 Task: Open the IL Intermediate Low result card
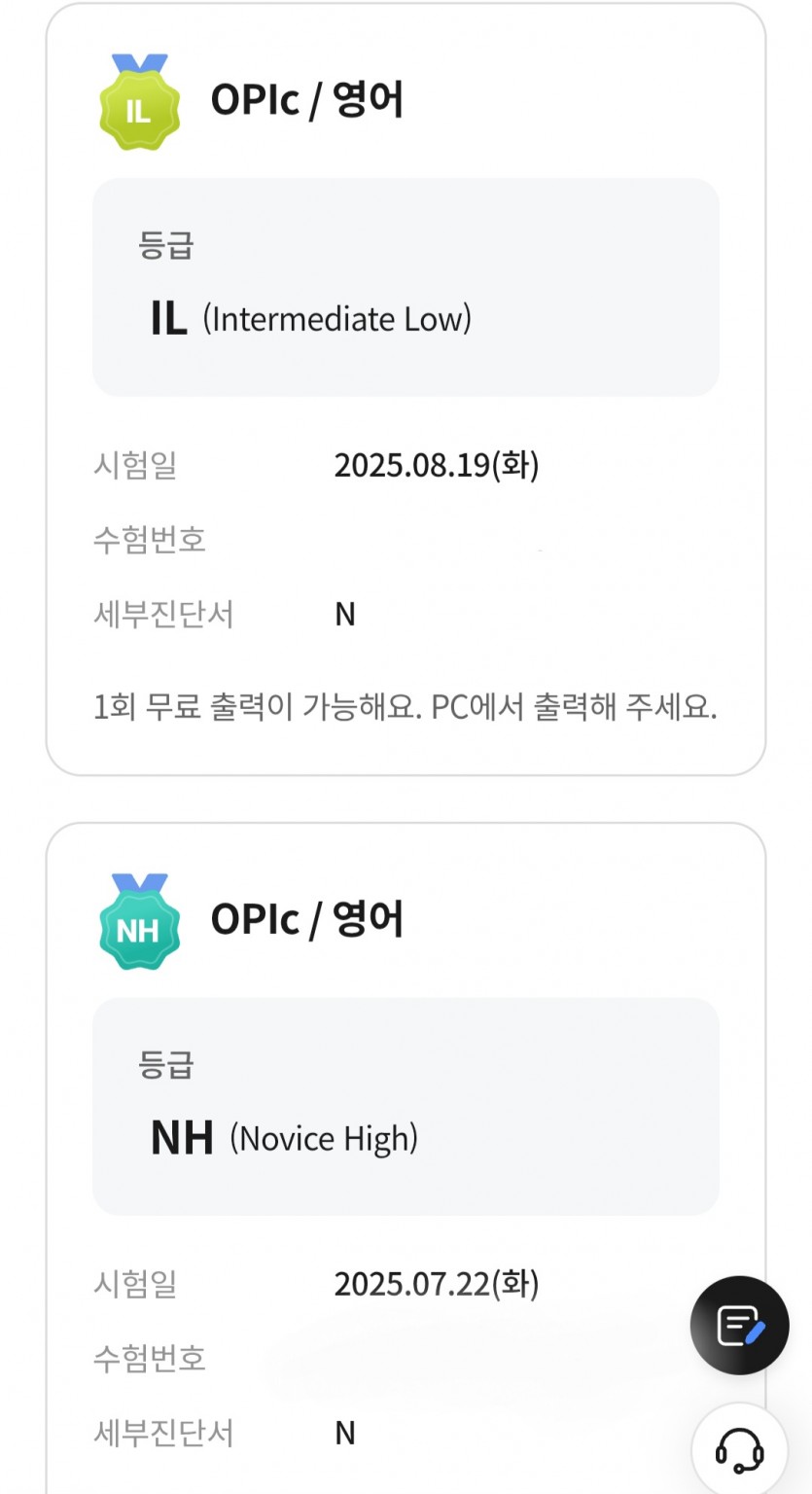pos(406,389)
